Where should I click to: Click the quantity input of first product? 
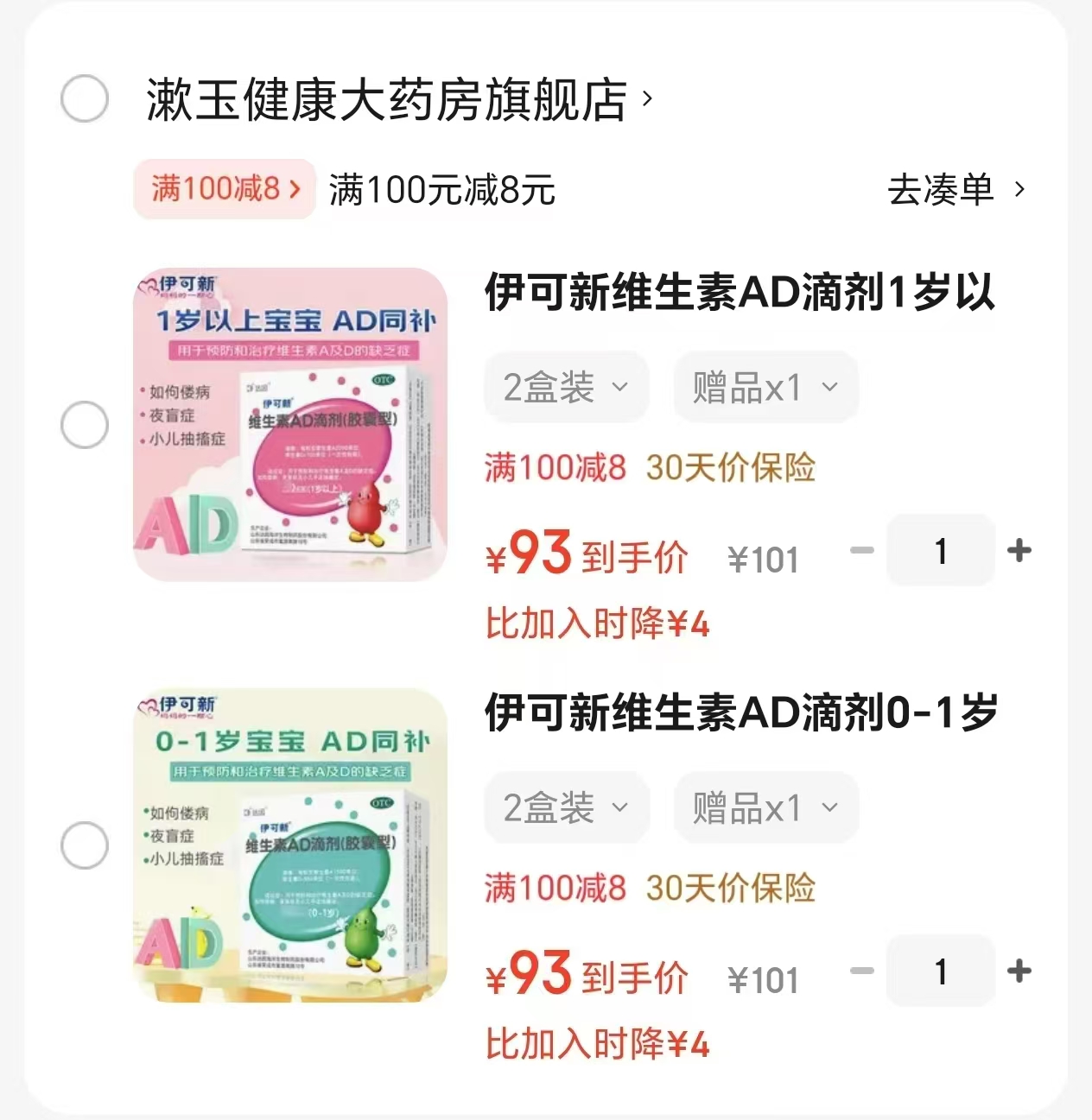(x=940, y=551)
